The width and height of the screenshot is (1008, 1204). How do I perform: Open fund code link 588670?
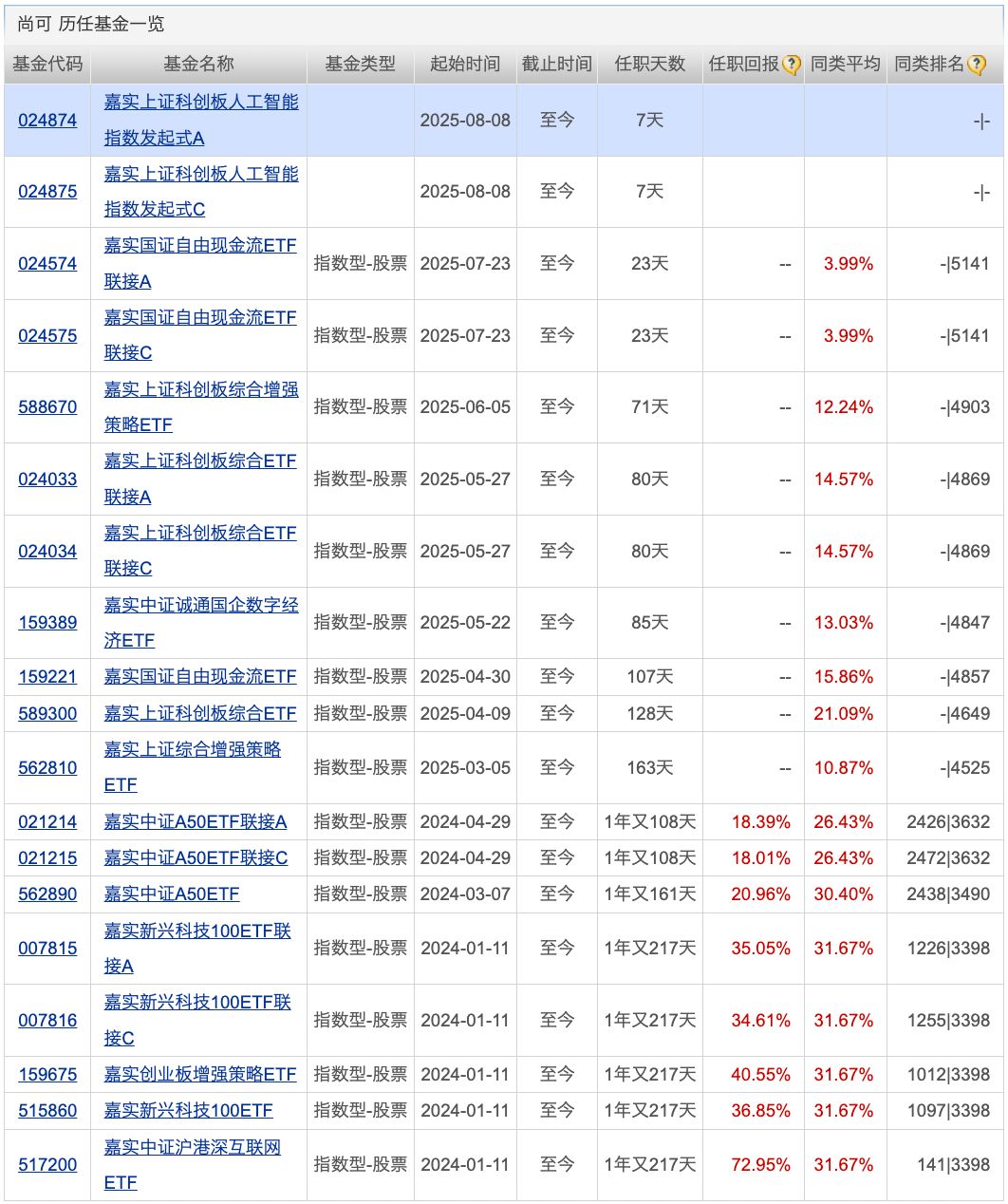[x=47, y=407]
